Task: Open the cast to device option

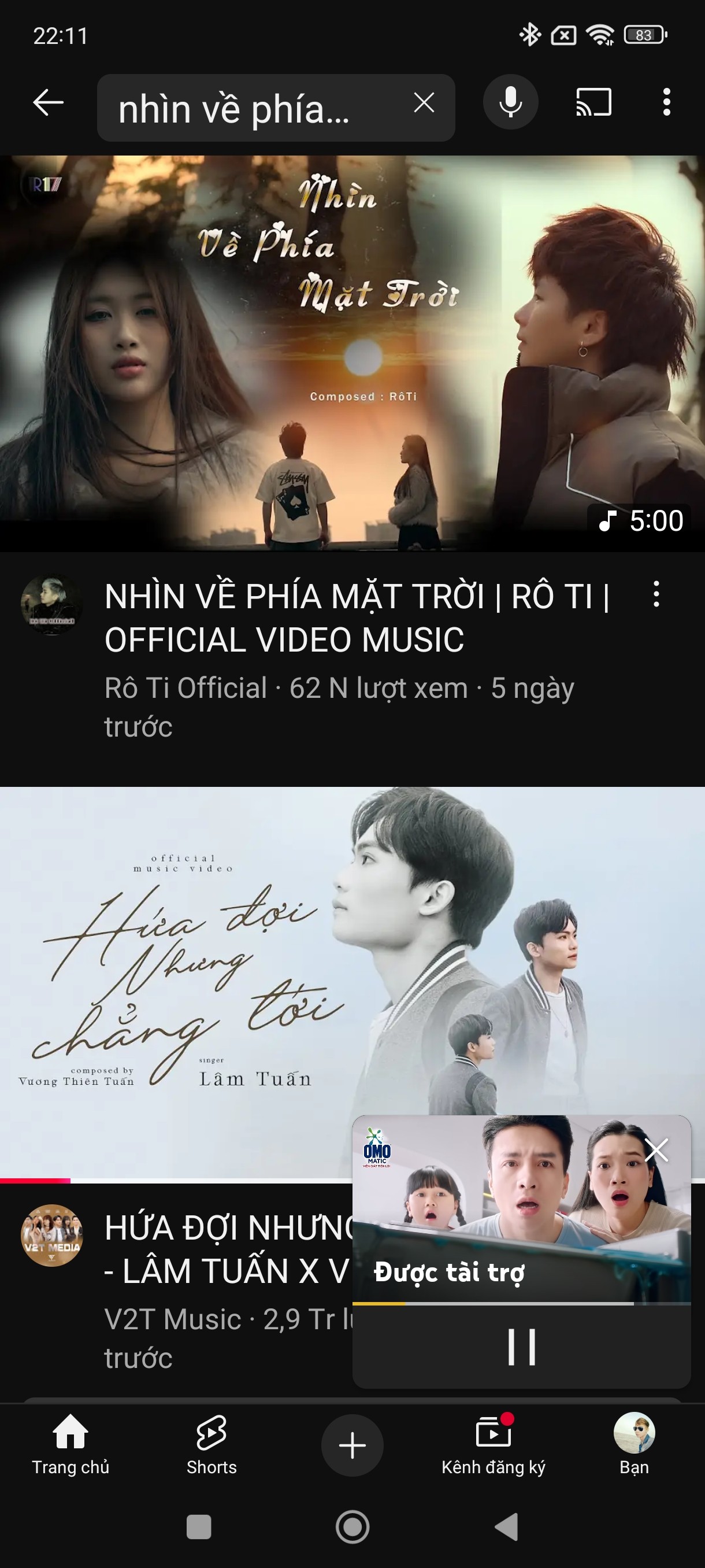Action: [x=593, y=102]
